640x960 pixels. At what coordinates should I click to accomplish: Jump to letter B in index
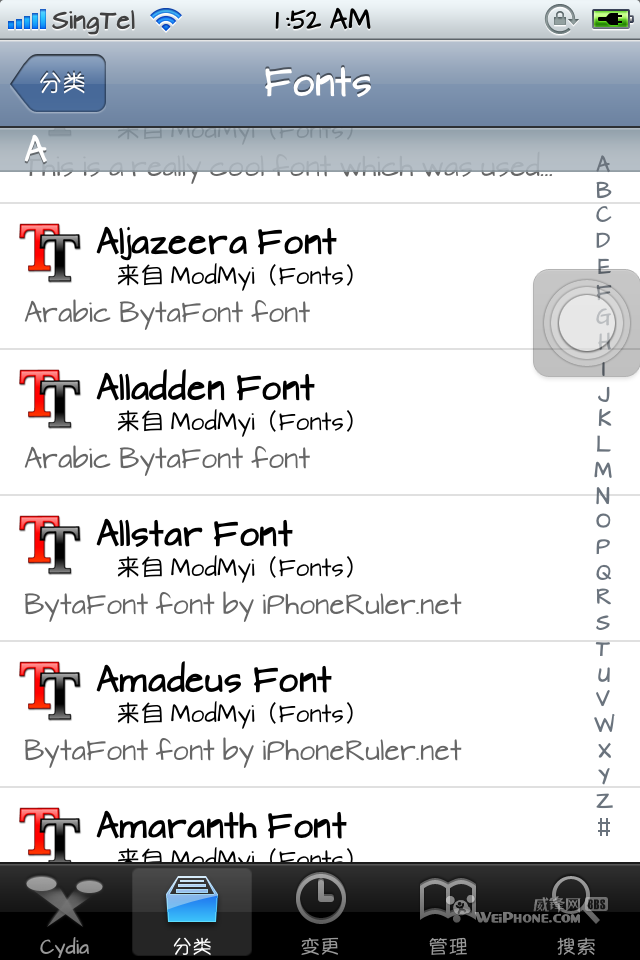(x=603, y=189)
